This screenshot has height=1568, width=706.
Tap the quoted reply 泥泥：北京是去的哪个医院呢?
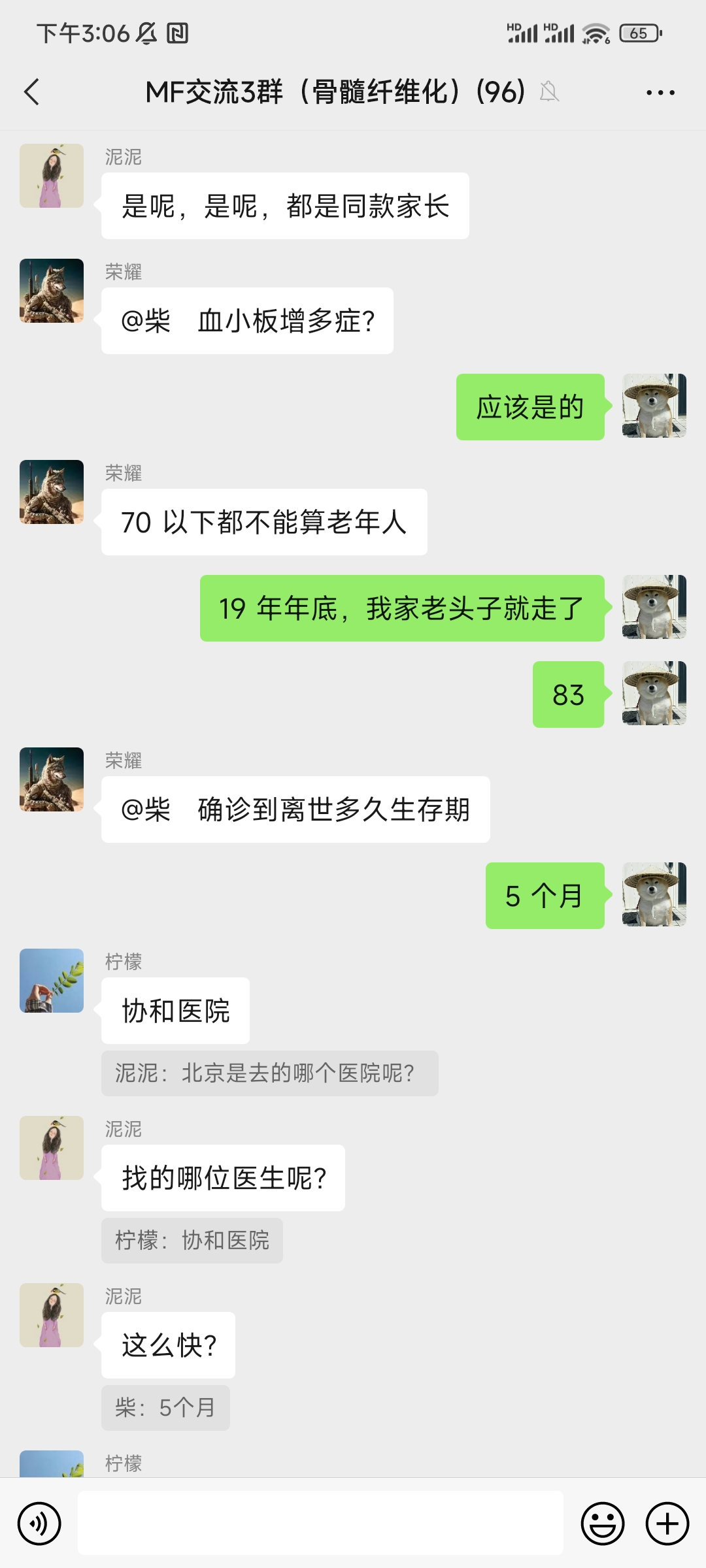pyautogui.click(x=269, y=1072)
